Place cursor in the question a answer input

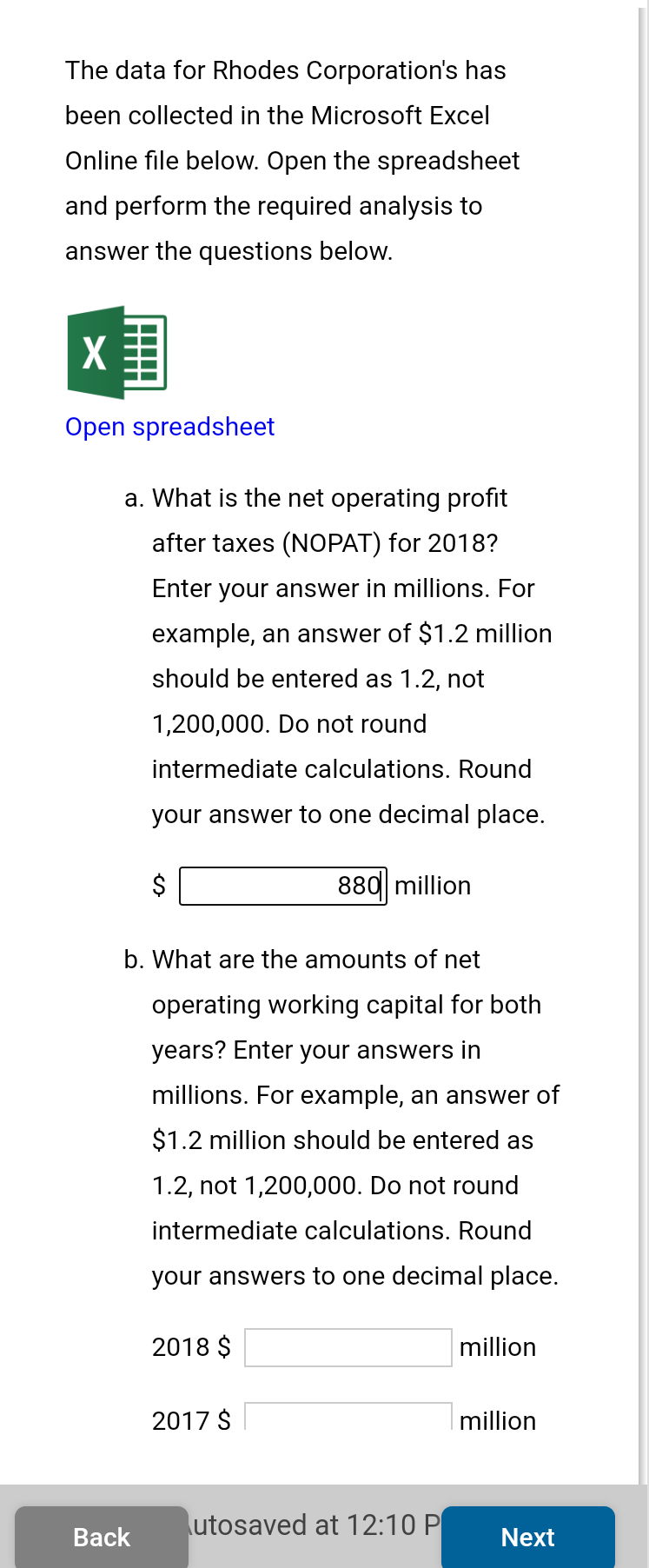282,886
